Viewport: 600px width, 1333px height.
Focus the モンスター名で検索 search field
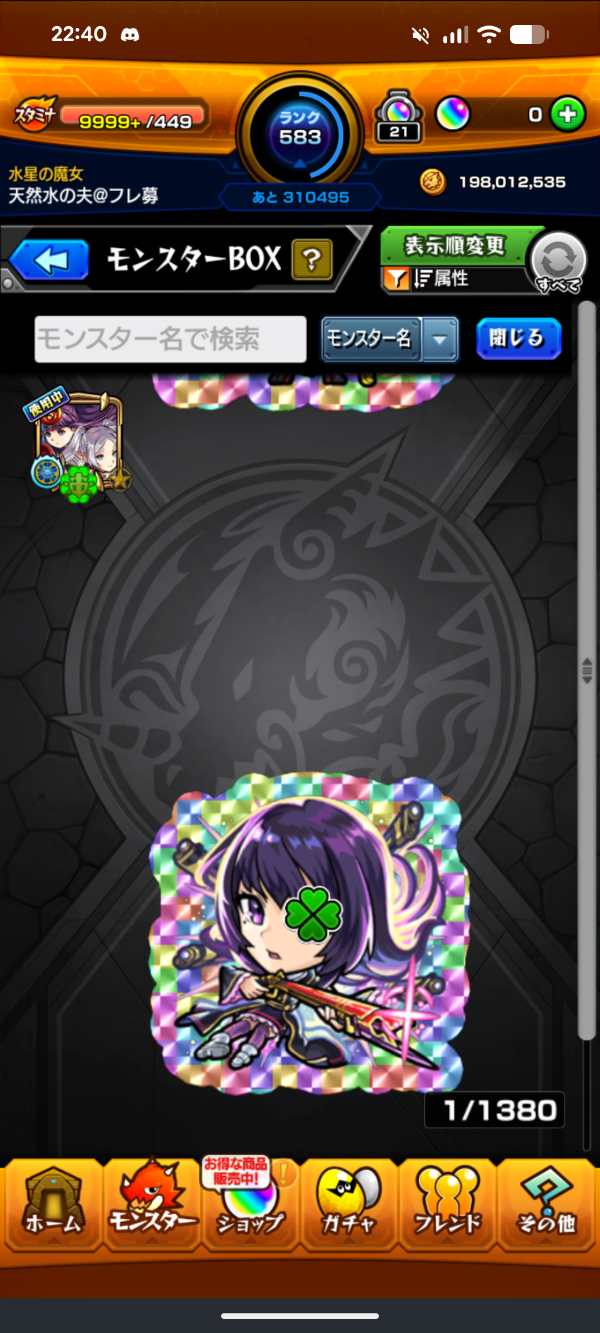170,339
